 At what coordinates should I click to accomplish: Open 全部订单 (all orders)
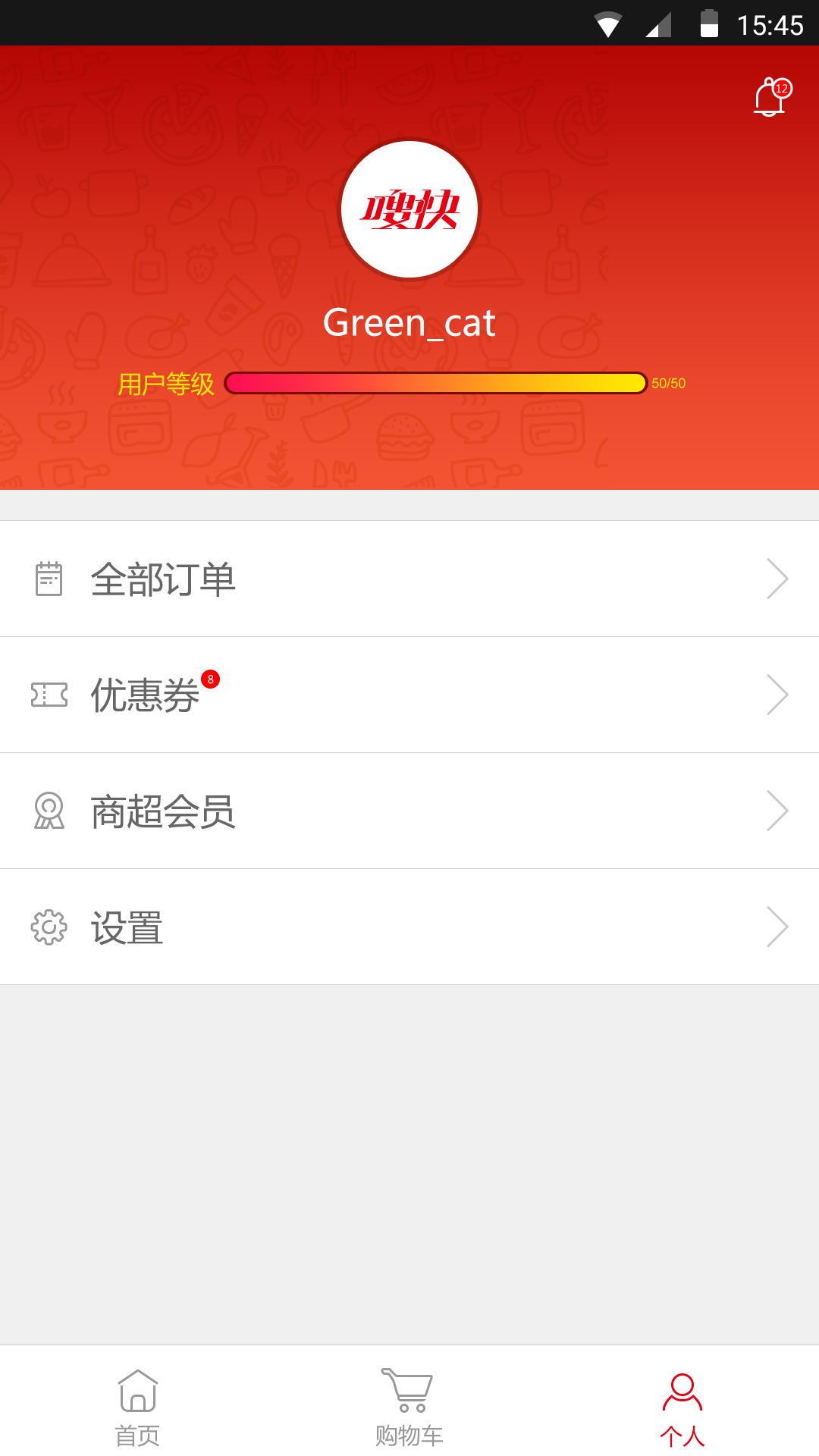409,579
